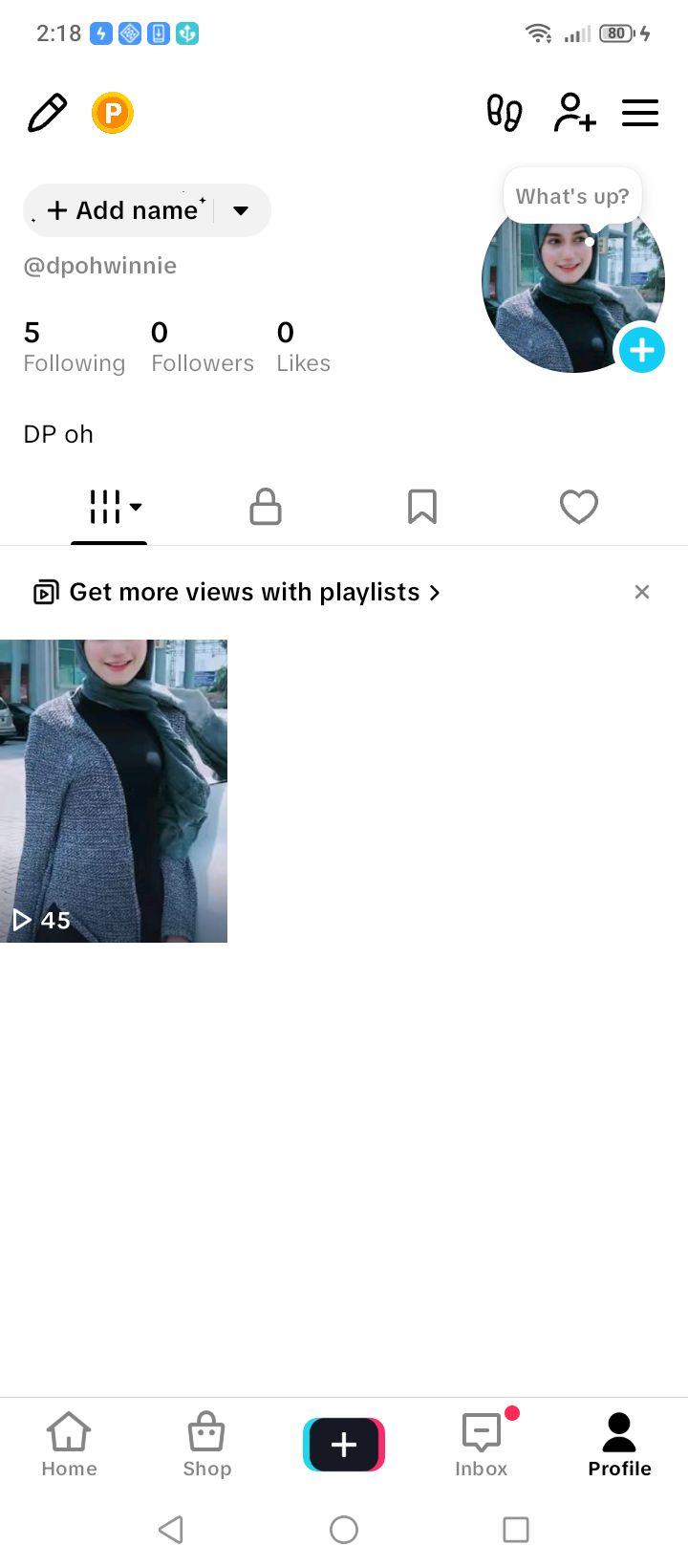688x1568 pixels.
Task: View the Followers list
Action: tap(203, 347)
